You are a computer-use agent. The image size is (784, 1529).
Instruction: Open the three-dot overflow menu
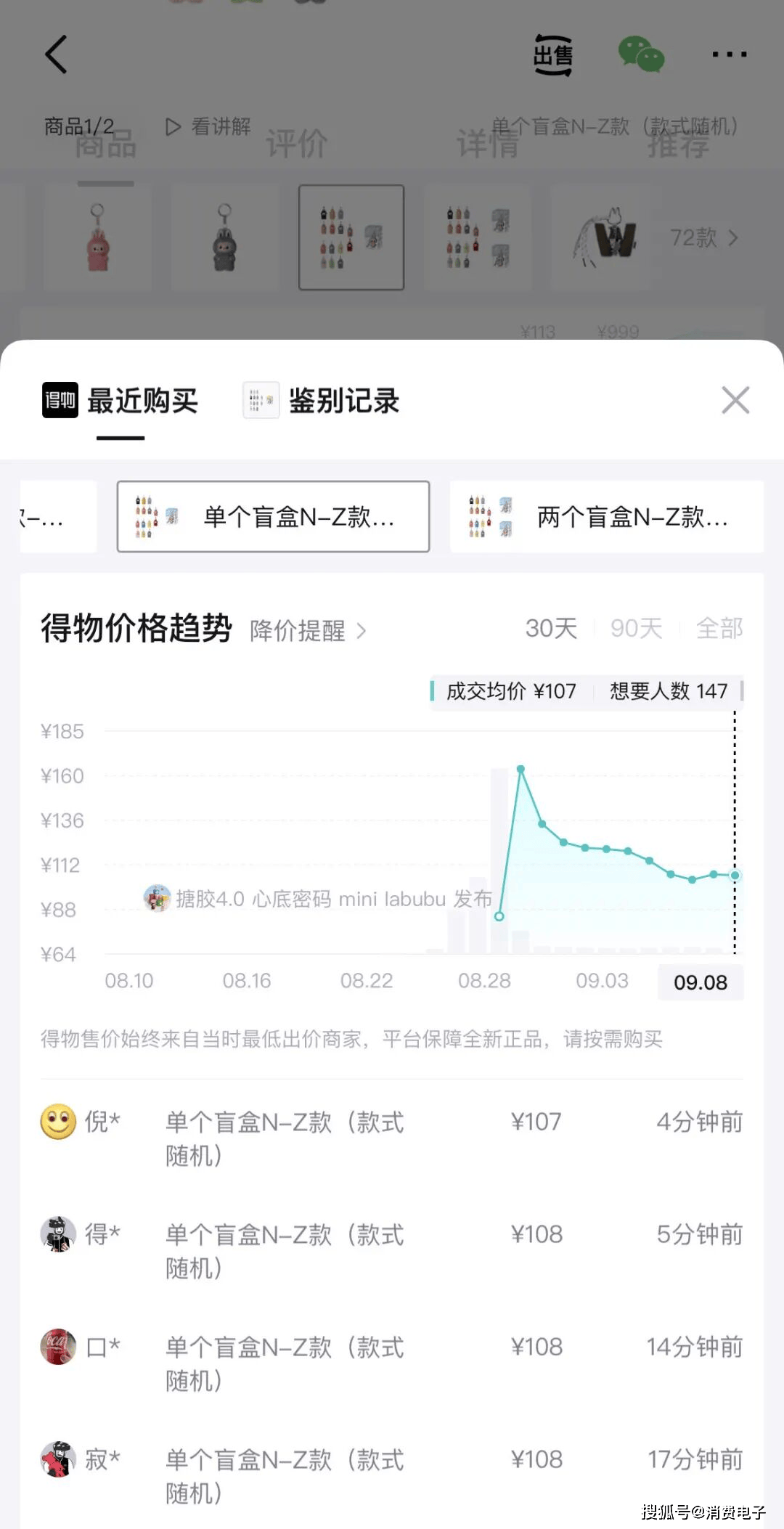pos(729,54)
